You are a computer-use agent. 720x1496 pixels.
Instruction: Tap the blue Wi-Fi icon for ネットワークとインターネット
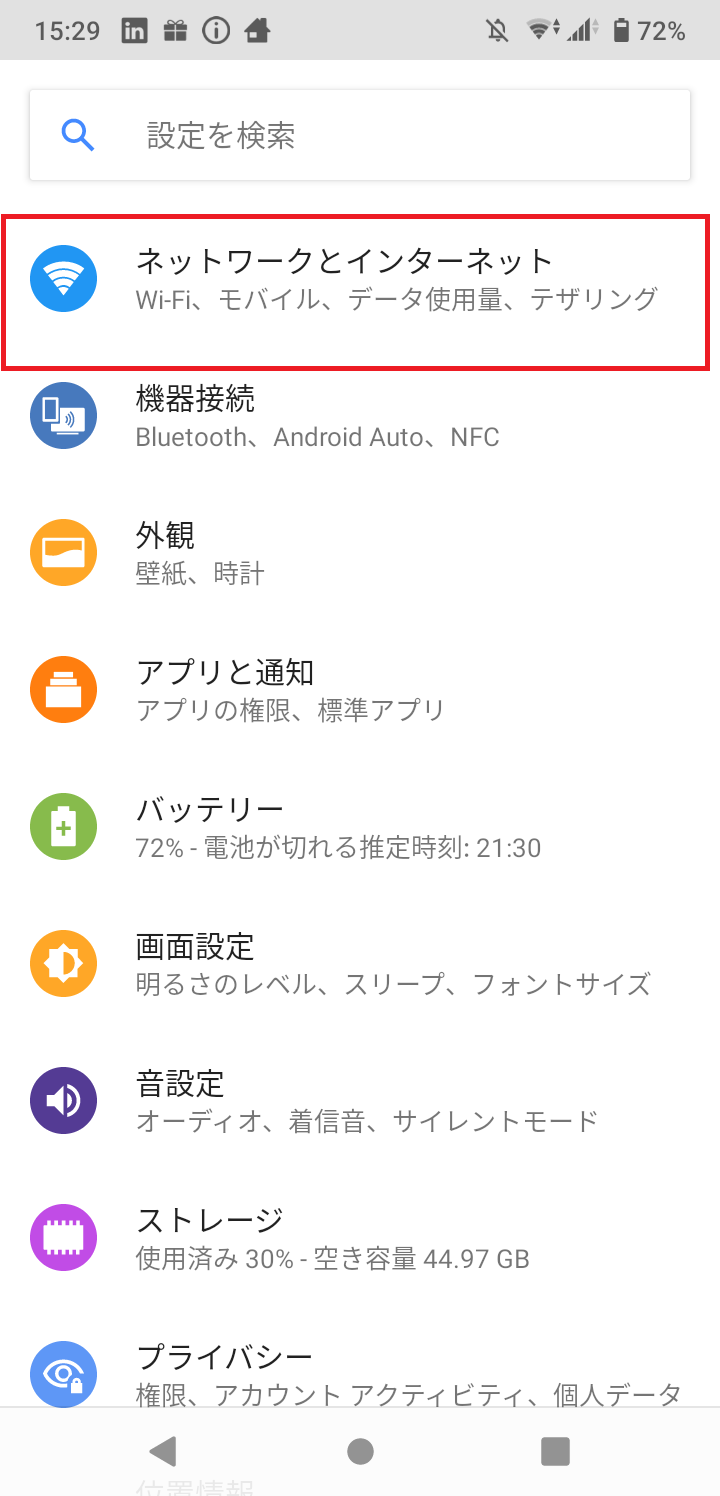coord(63,277)
